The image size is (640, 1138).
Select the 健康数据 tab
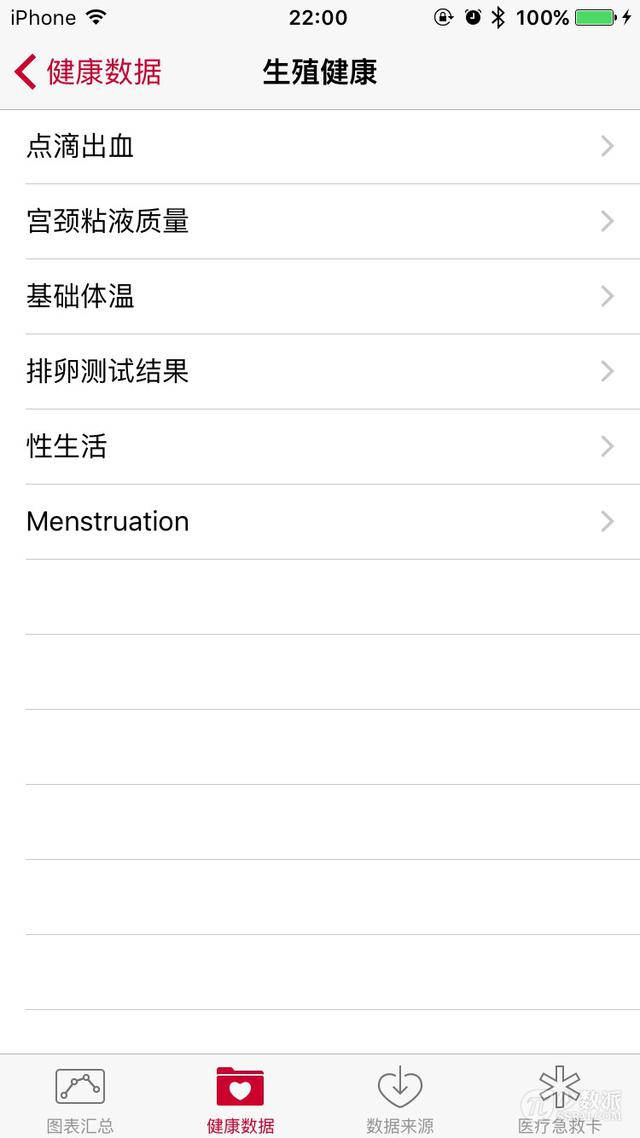240,1097
